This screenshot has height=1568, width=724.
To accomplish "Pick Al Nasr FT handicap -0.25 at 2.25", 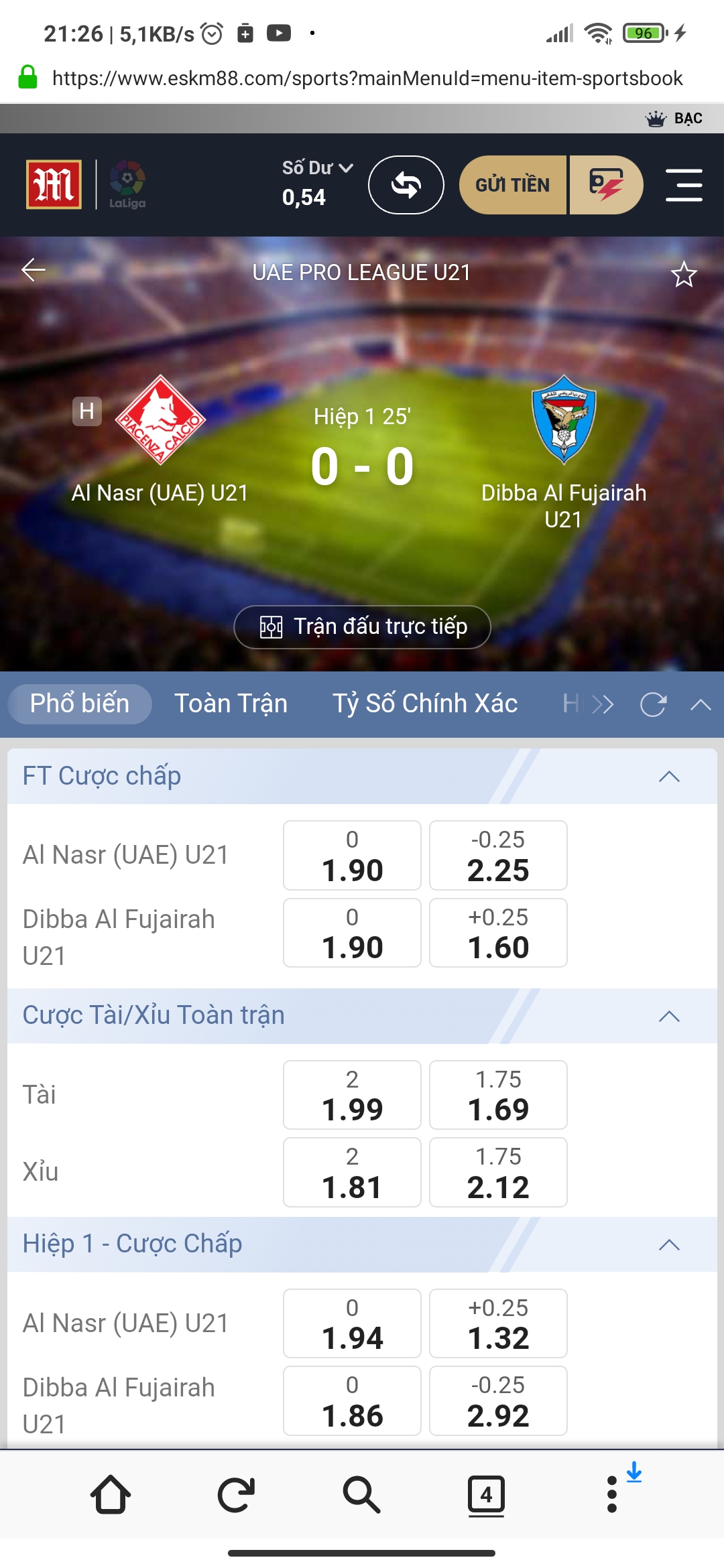I will tap(498, 856).
